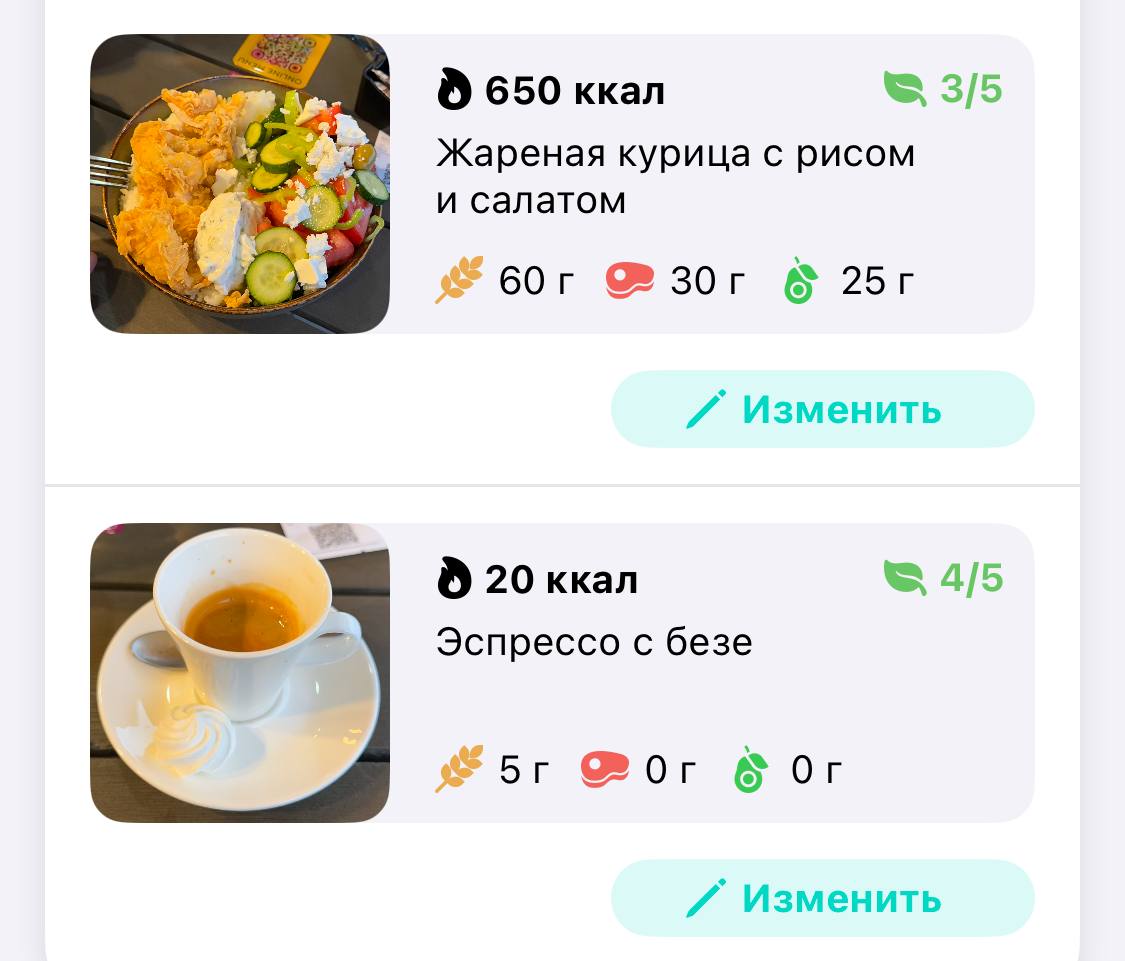This screenshot has height=961, width=1125.
Task: Open the Жареная курица с рисом meal card
Action: click(x=675, y=177)
